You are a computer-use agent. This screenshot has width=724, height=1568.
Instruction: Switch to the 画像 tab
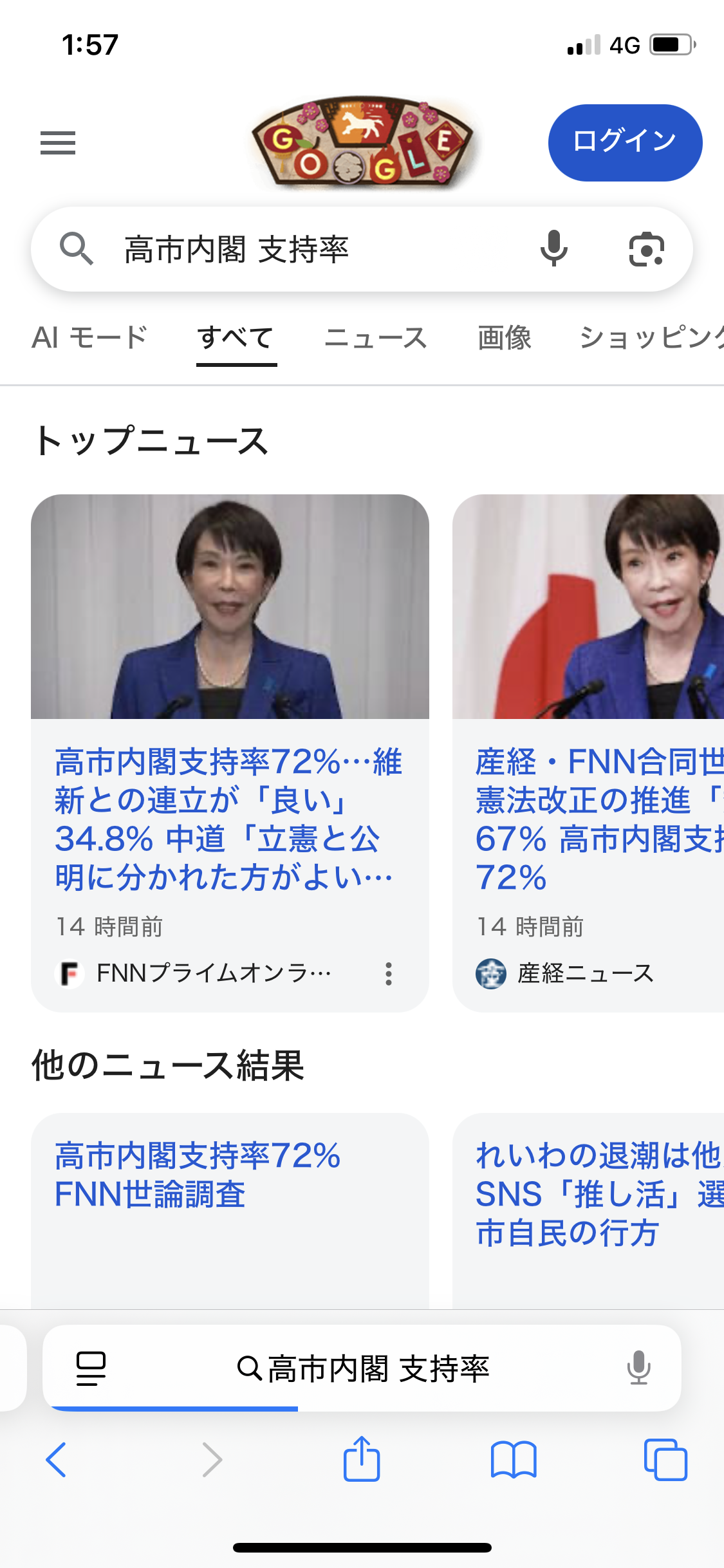(x=505, y=338)
